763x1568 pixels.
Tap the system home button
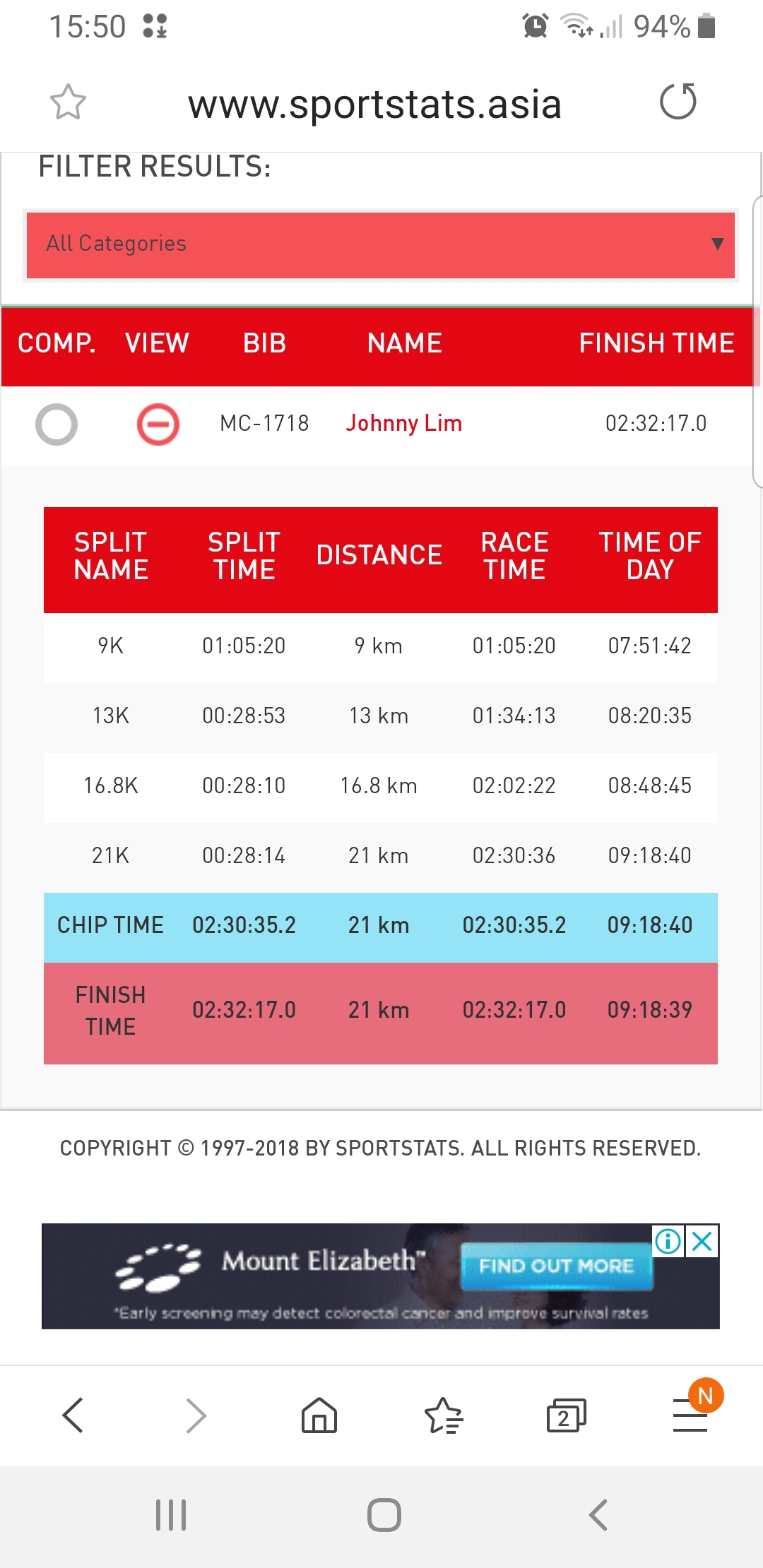click(384, 1515)
